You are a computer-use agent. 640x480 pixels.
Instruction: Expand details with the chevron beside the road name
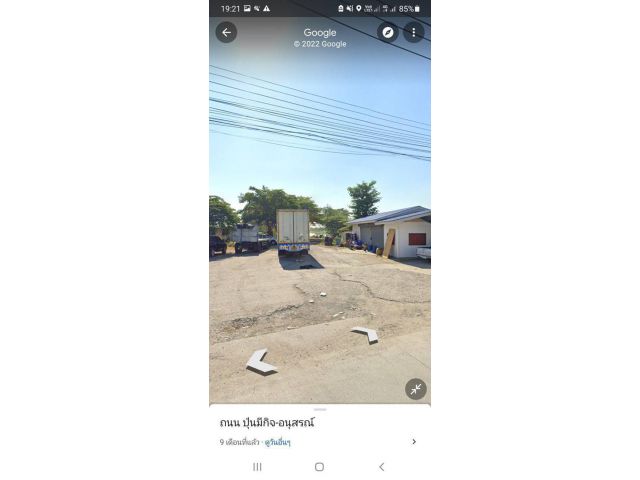(x=414, y=441)
